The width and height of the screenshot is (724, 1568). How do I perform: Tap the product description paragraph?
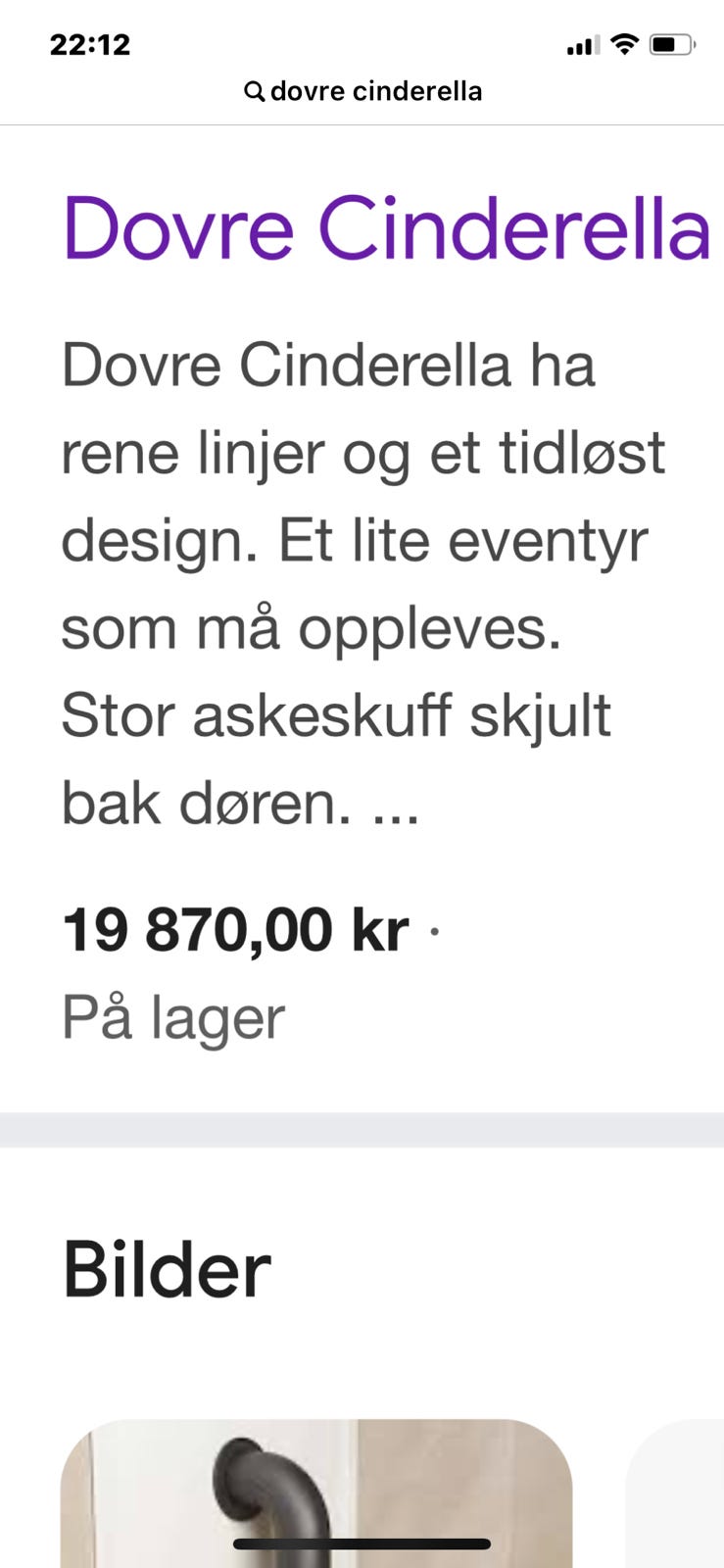(362, 583)
